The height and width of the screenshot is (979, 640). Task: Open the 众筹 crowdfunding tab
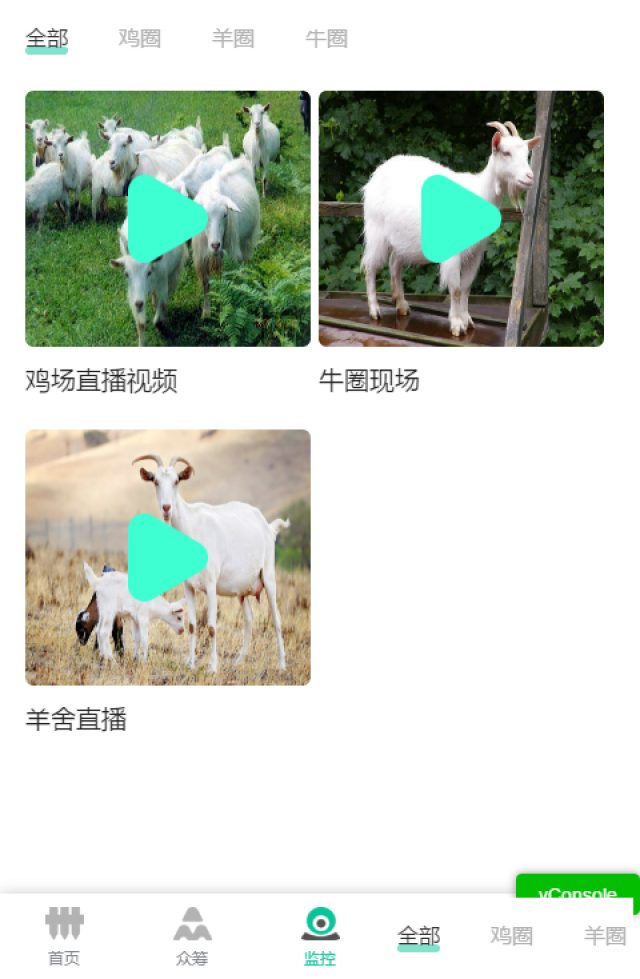tap(192, 936)
